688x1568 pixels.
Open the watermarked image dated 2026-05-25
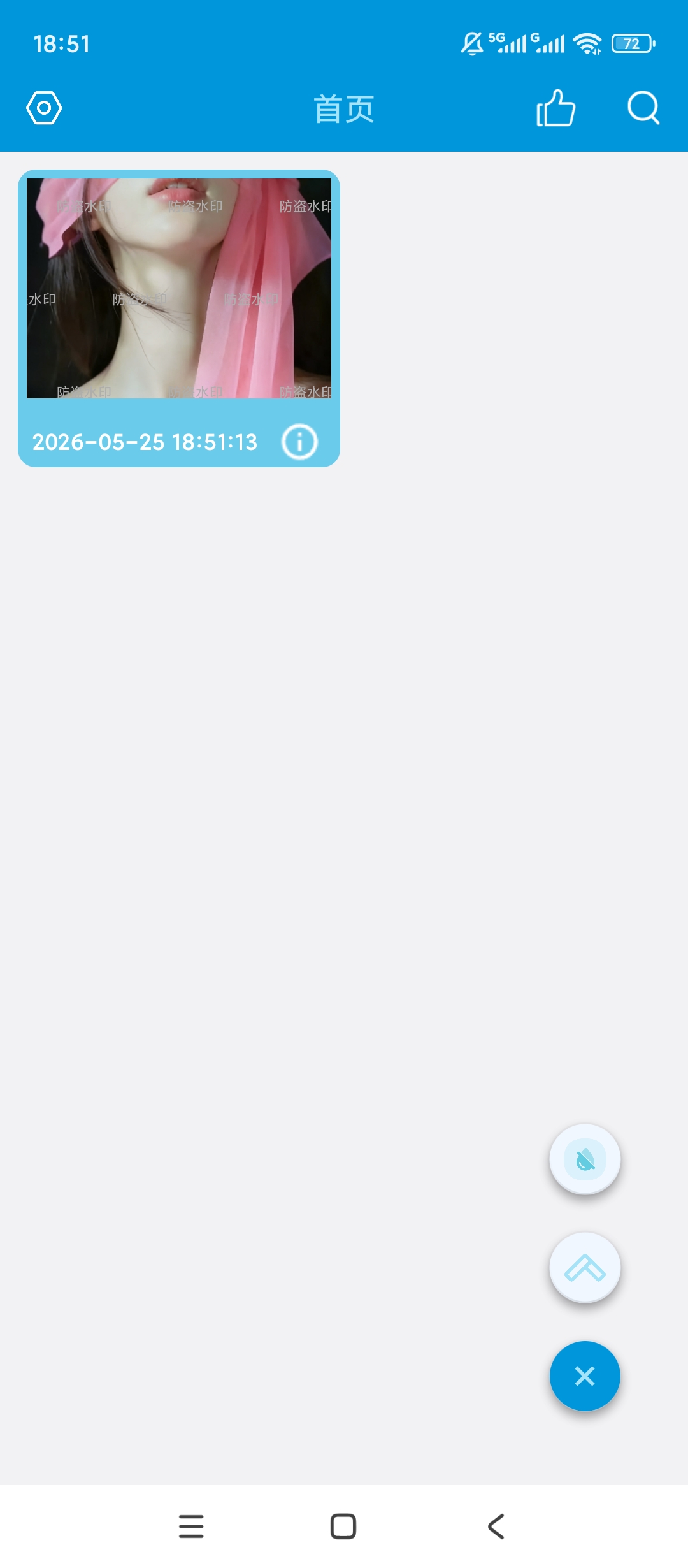pos(179,288)
